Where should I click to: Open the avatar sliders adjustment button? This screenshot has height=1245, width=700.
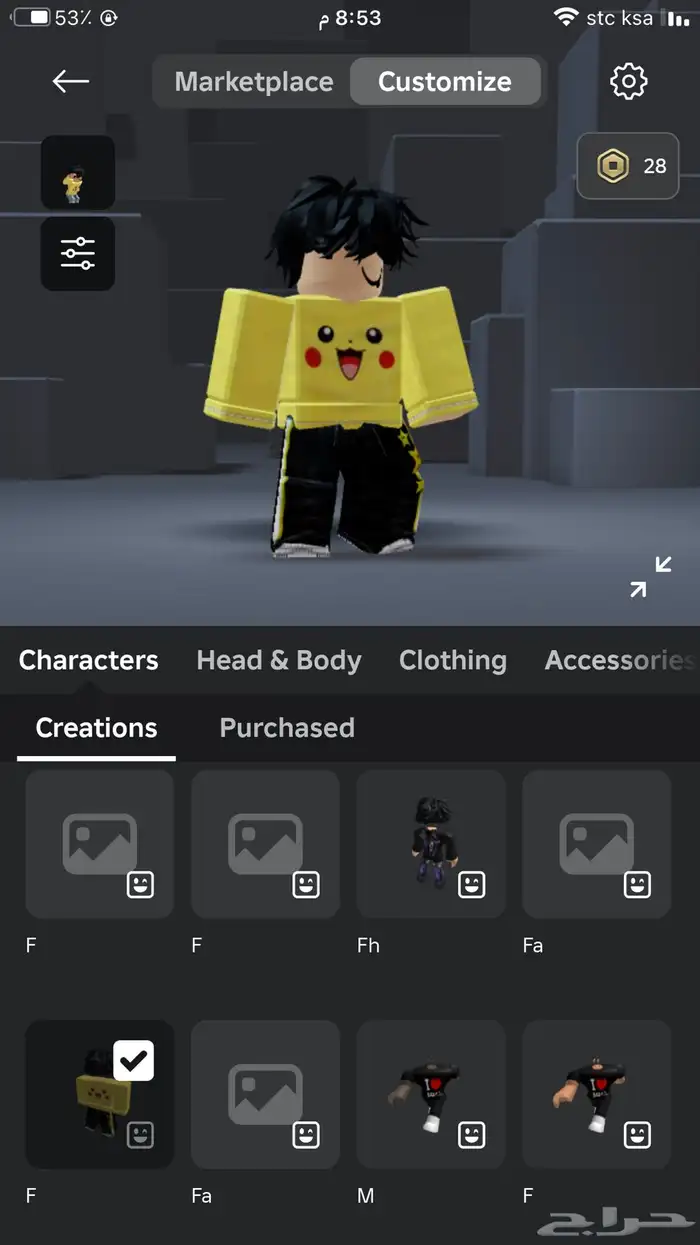point(77,253)
